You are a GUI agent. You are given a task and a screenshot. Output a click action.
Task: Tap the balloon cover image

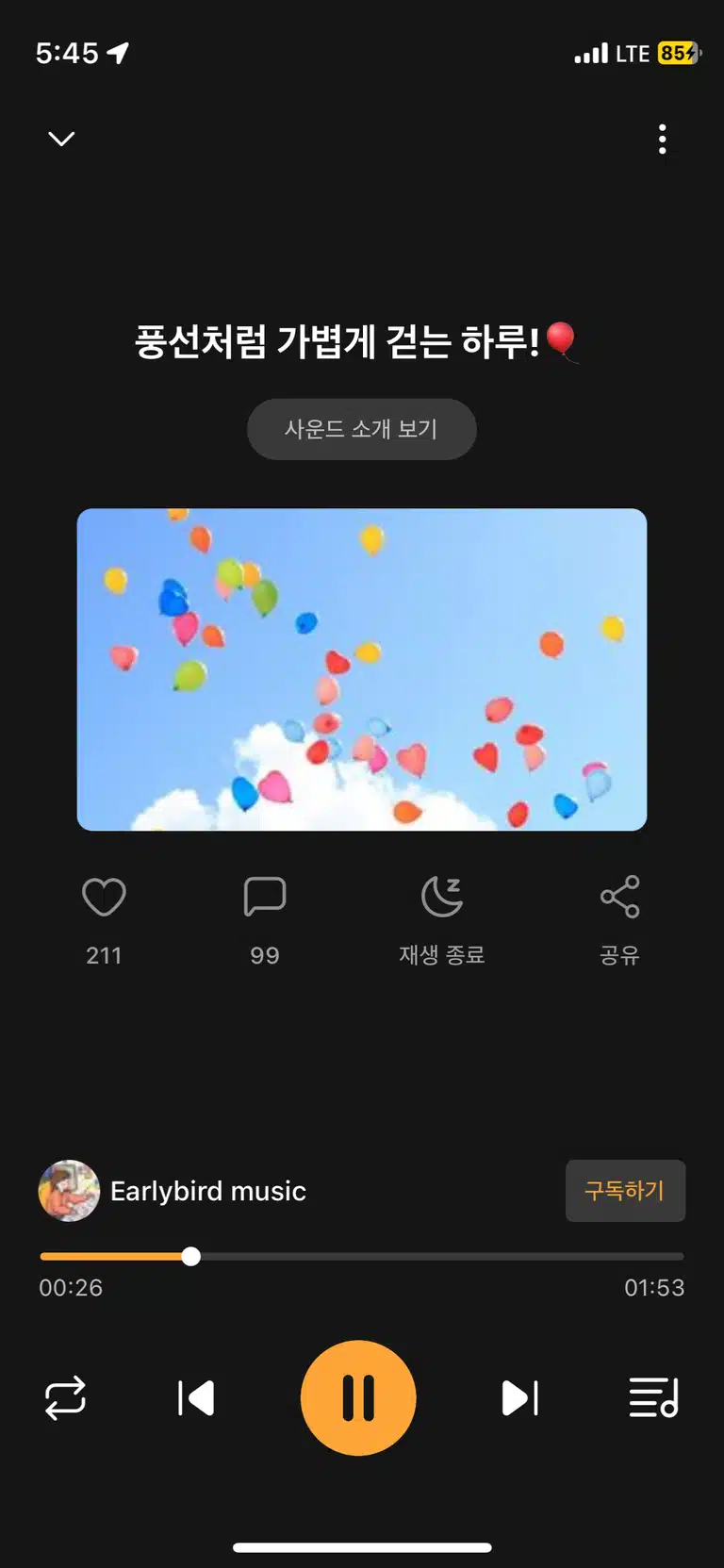(362, 669)
